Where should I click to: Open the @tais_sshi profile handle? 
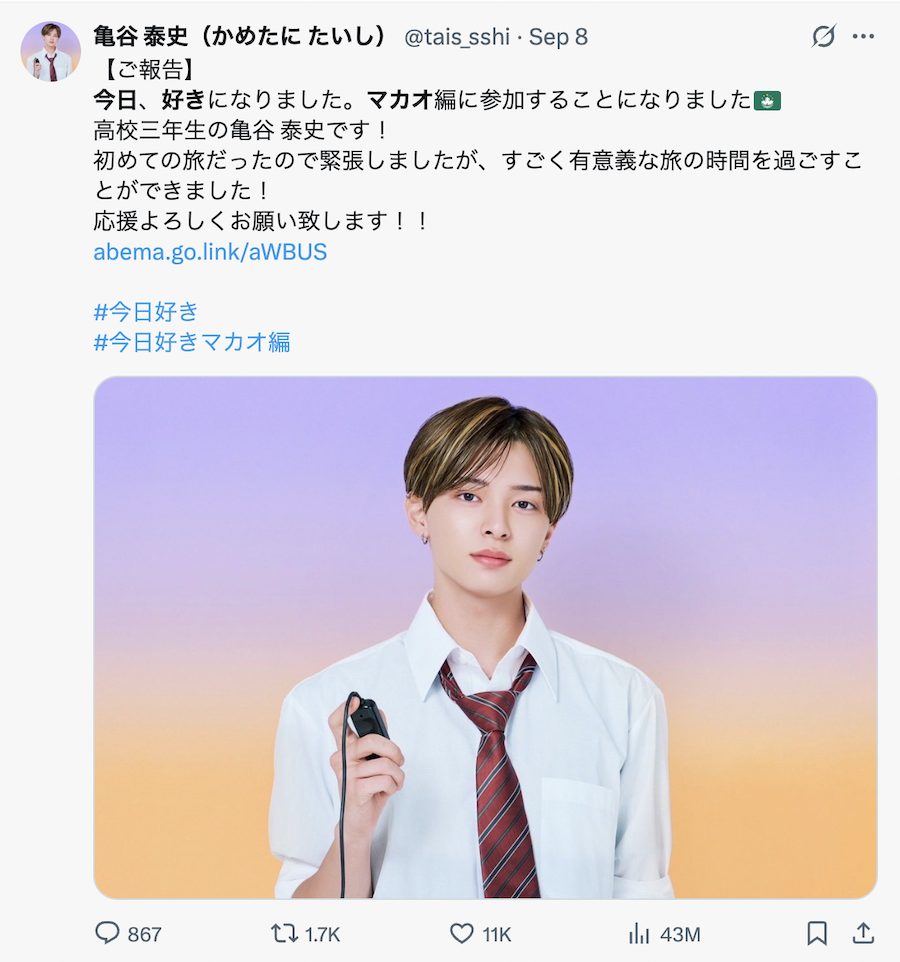point(457,37)
